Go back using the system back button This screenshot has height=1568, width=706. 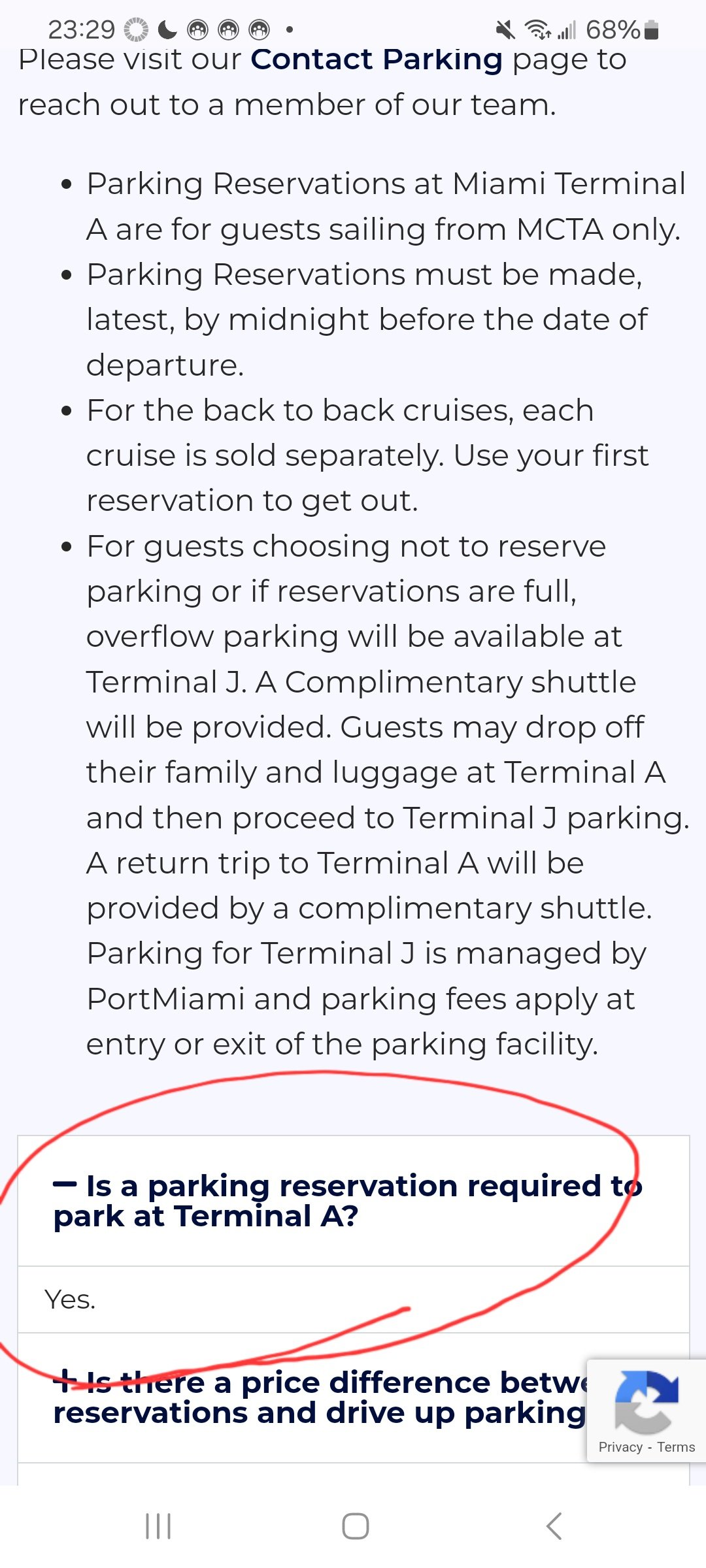pos(554,1526)
